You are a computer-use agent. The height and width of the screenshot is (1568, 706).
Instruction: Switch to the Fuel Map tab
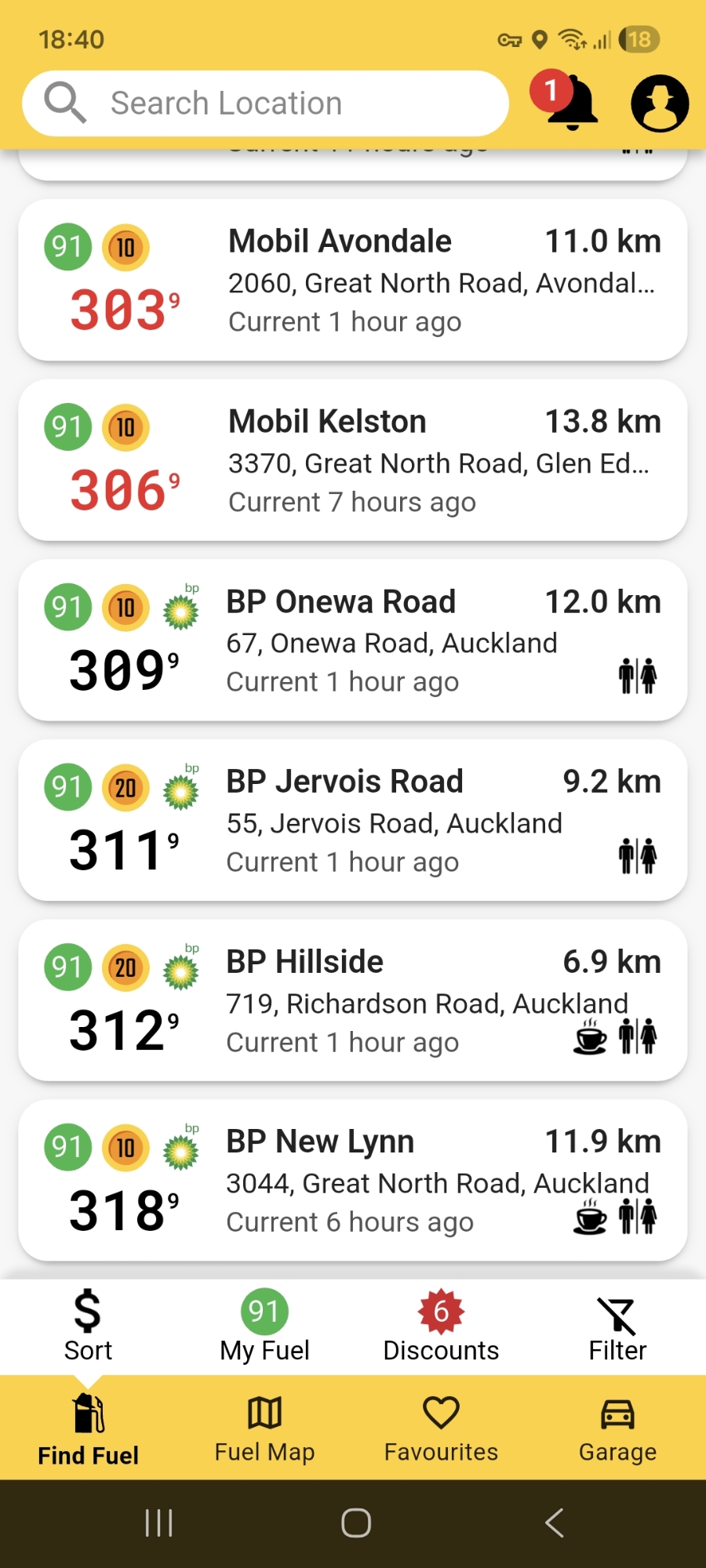264,1428
